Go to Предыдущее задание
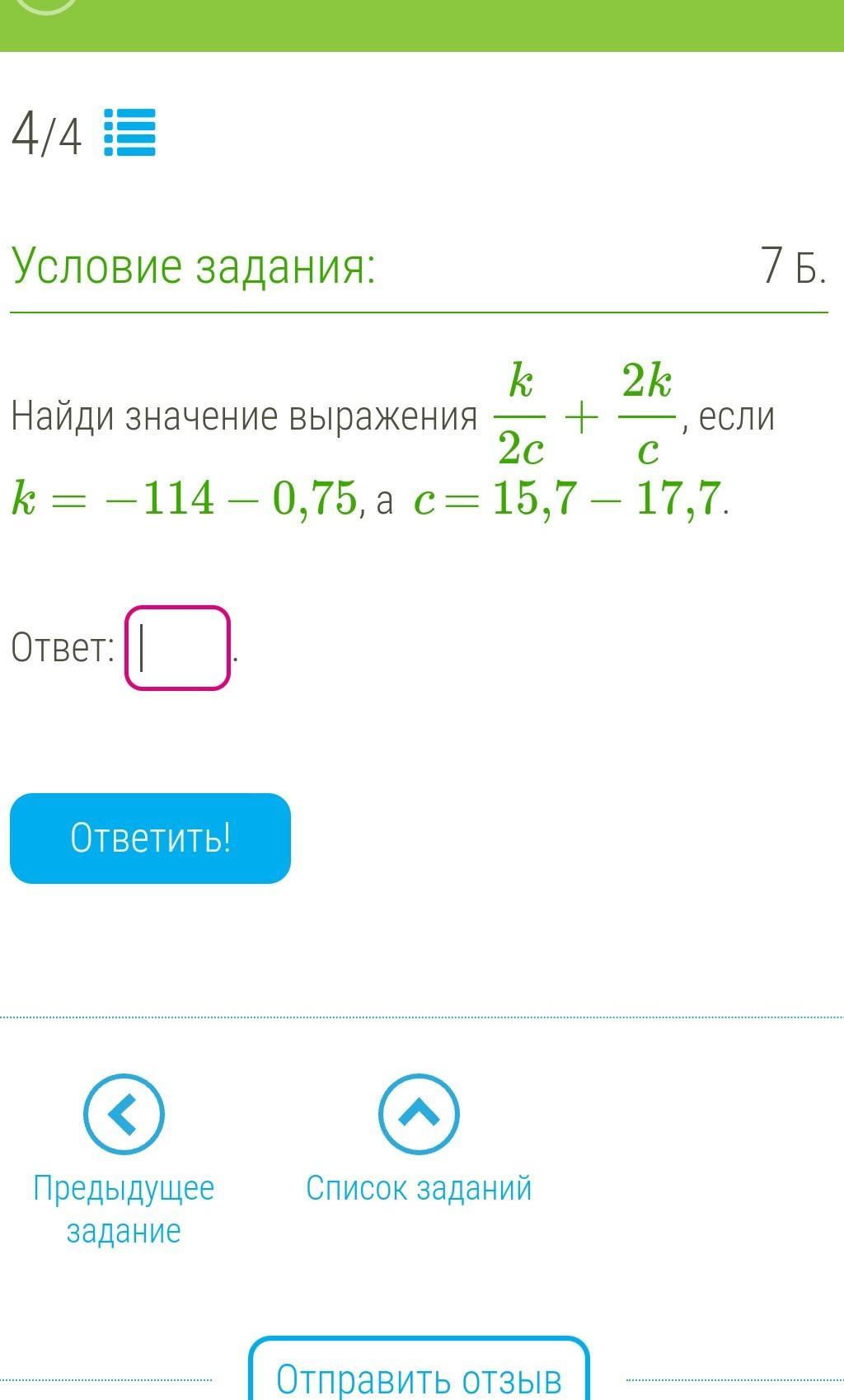 click(124, 1115)
